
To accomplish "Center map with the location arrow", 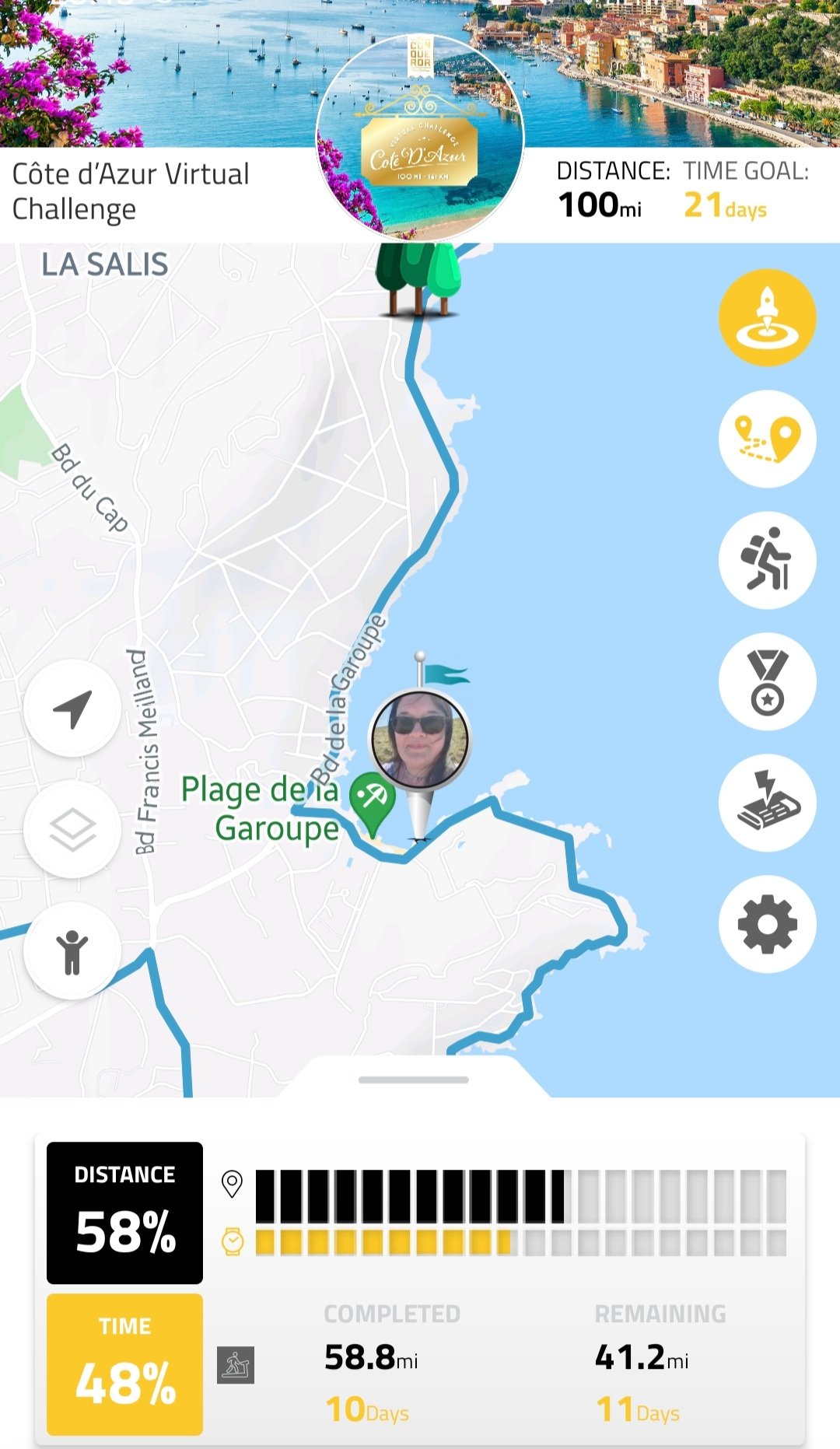I will (x=72, y=709).
